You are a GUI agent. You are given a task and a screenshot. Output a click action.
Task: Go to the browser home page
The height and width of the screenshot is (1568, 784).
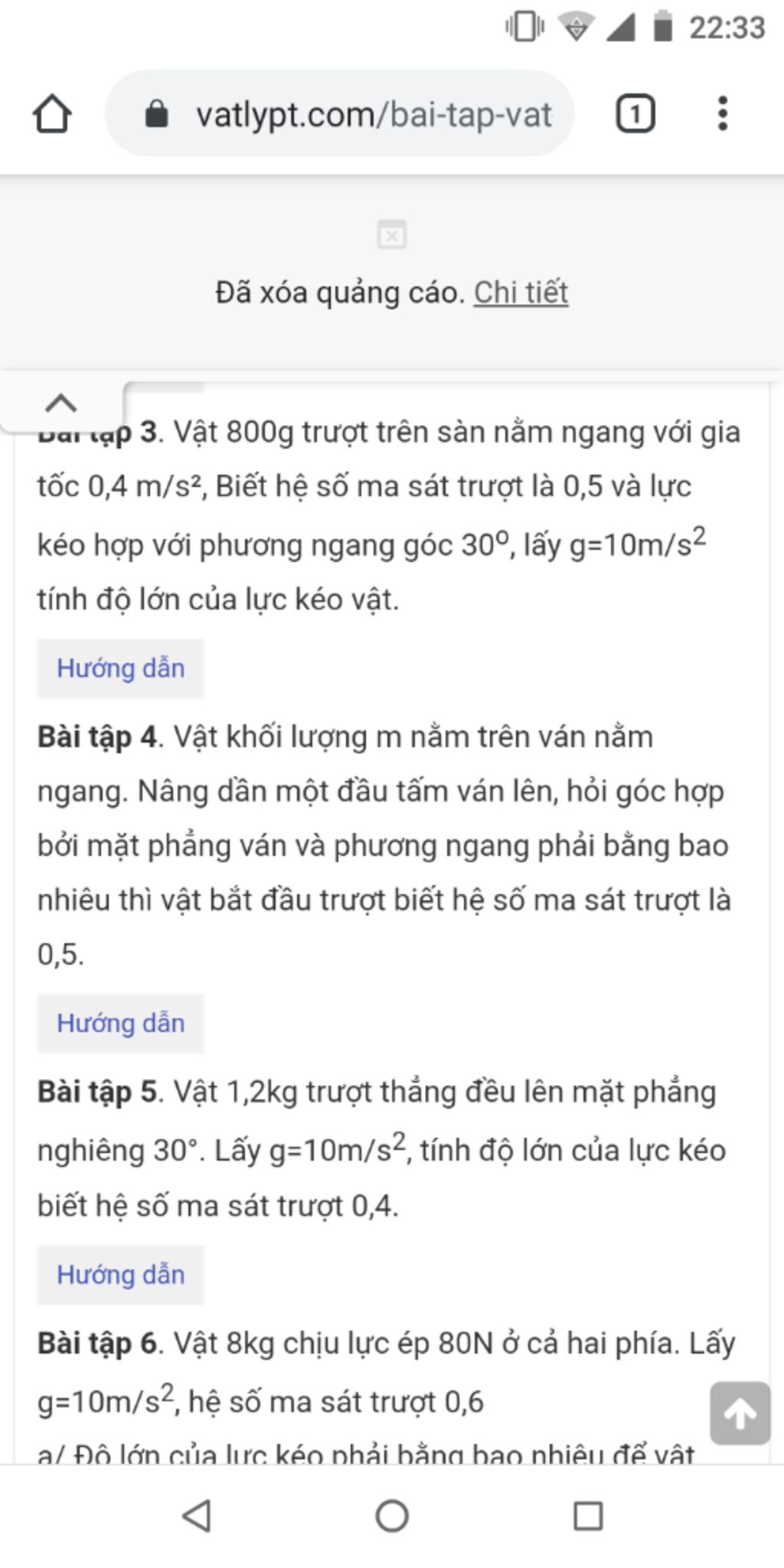(52, 115)
